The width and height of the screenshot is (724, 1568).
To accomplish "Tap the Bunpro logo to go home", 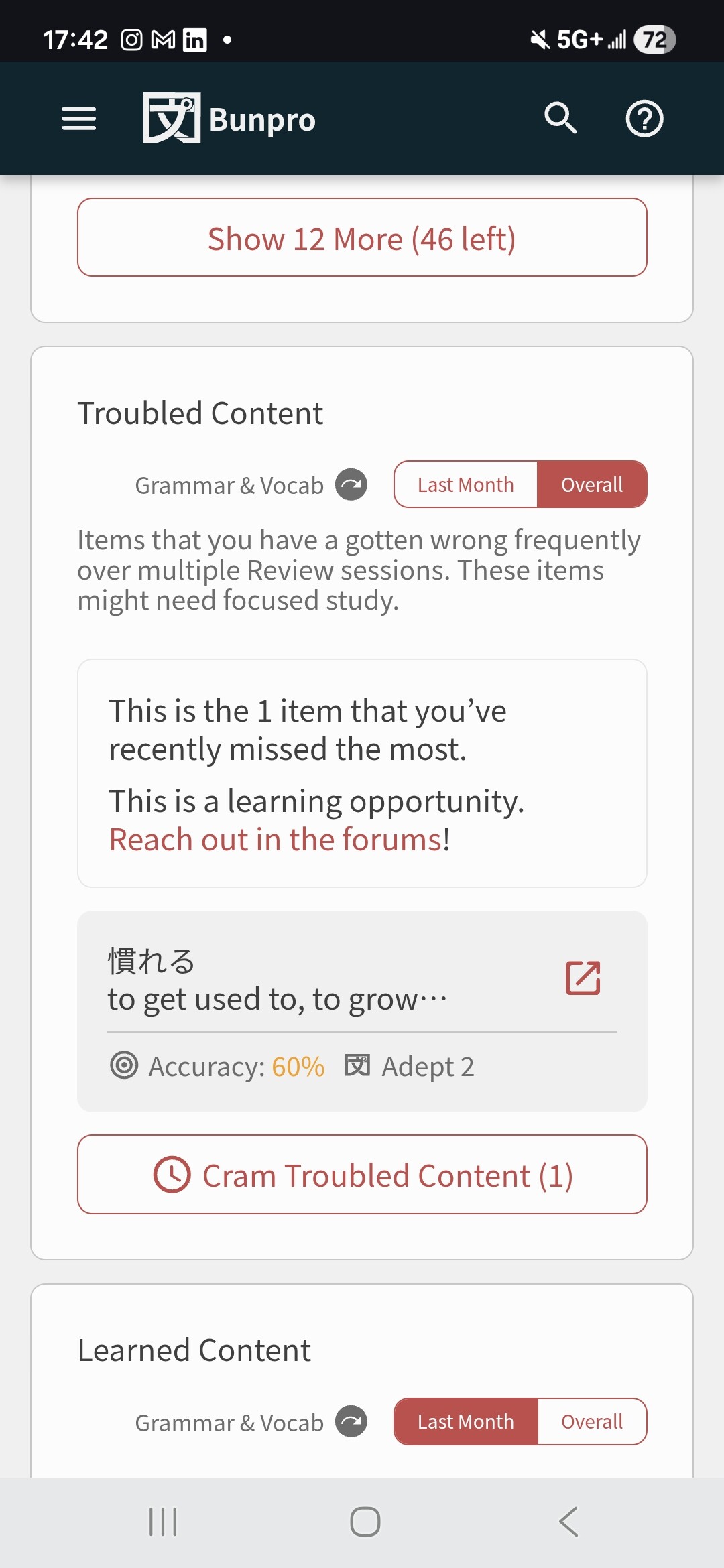I will pos(229,119).
